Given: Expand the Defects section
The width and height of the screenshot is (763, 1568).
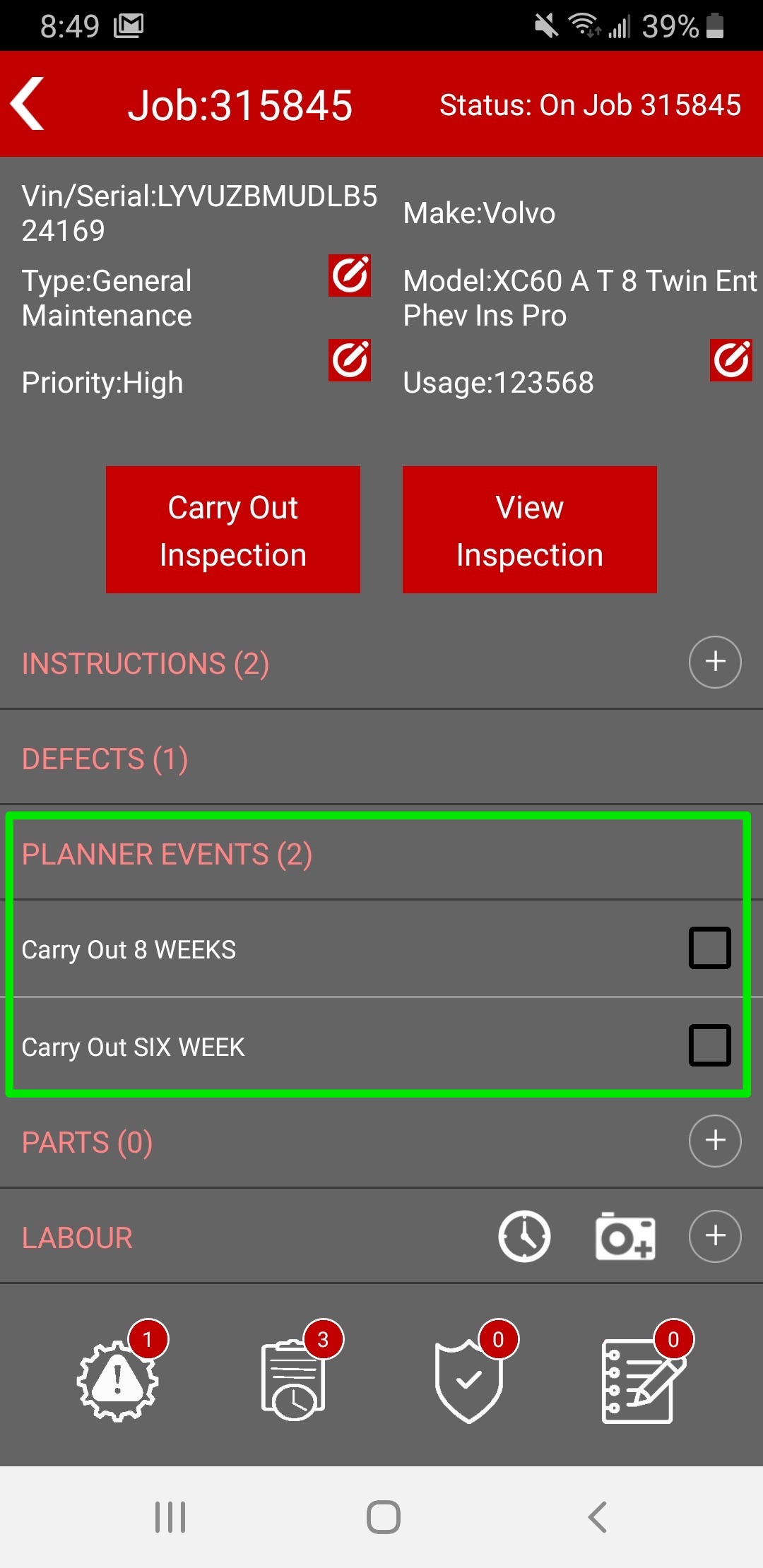Looking at the screenshot, I should click(105, 759).
